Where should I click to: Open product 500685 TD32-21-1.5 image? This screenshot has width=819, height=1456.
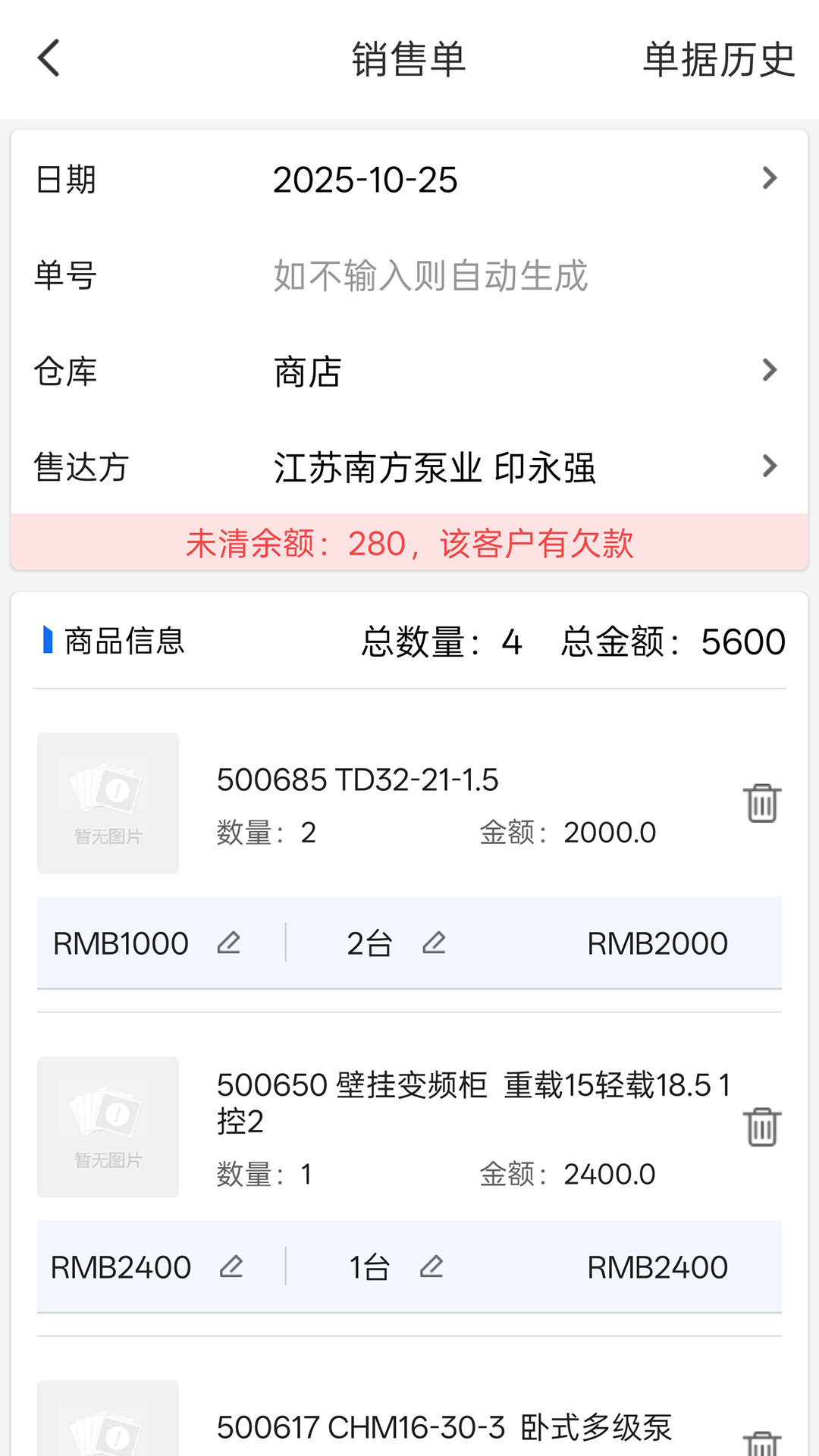click(108, 803)
